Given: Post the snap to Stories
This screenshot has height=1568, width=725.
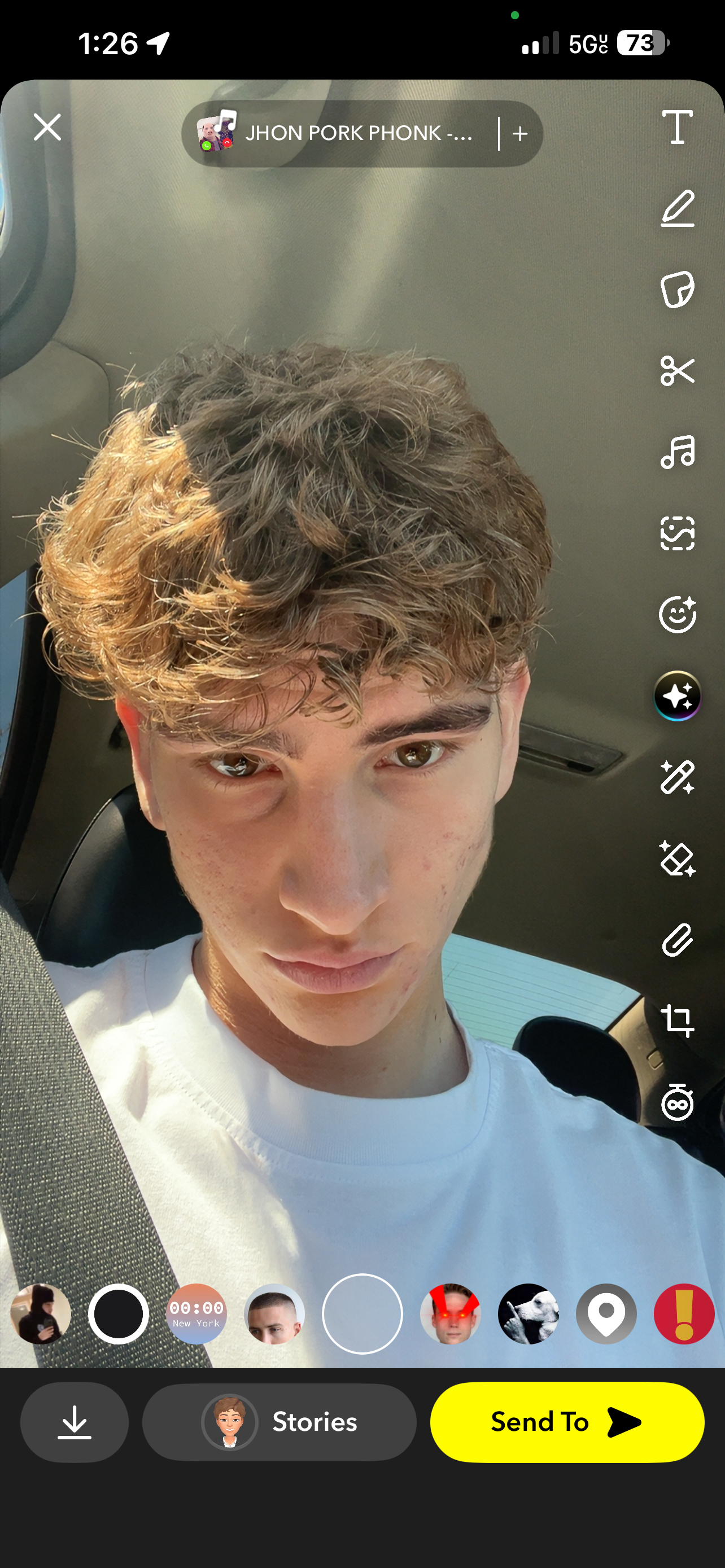Looking at the screenshot, I should [279, 1422].
